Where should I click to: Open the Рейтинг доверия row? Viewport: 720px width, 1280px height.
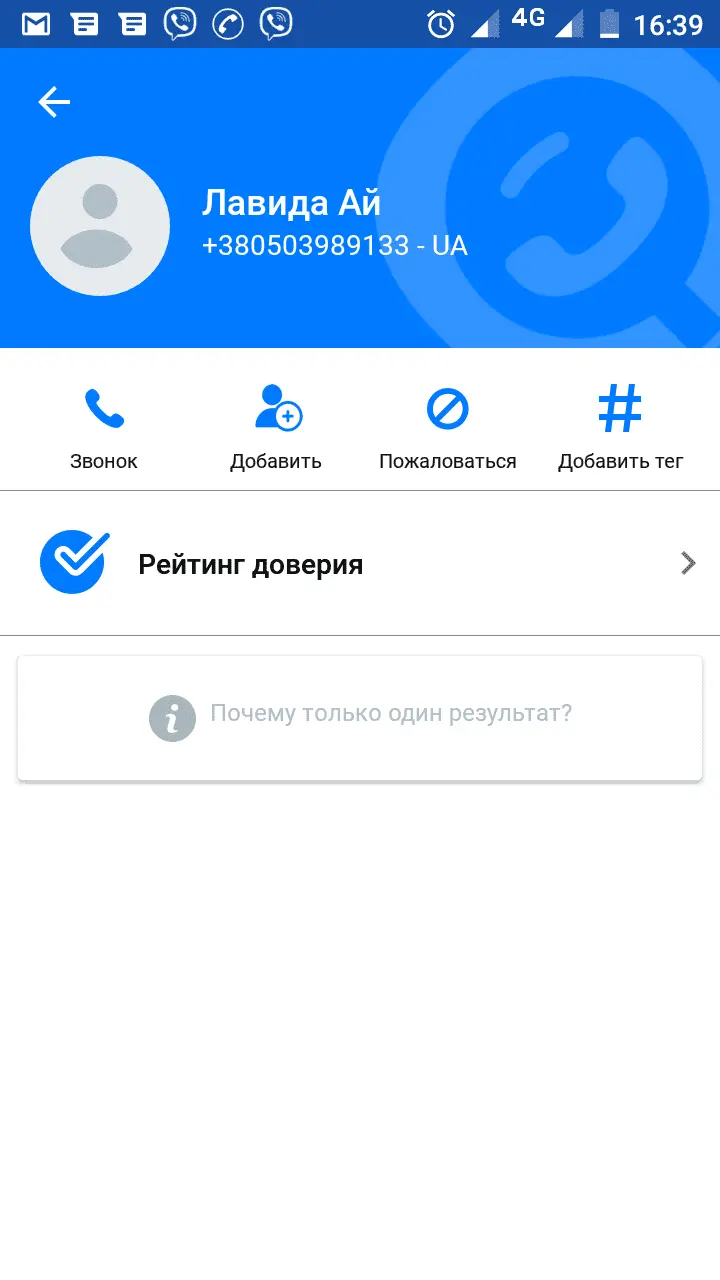360,564
